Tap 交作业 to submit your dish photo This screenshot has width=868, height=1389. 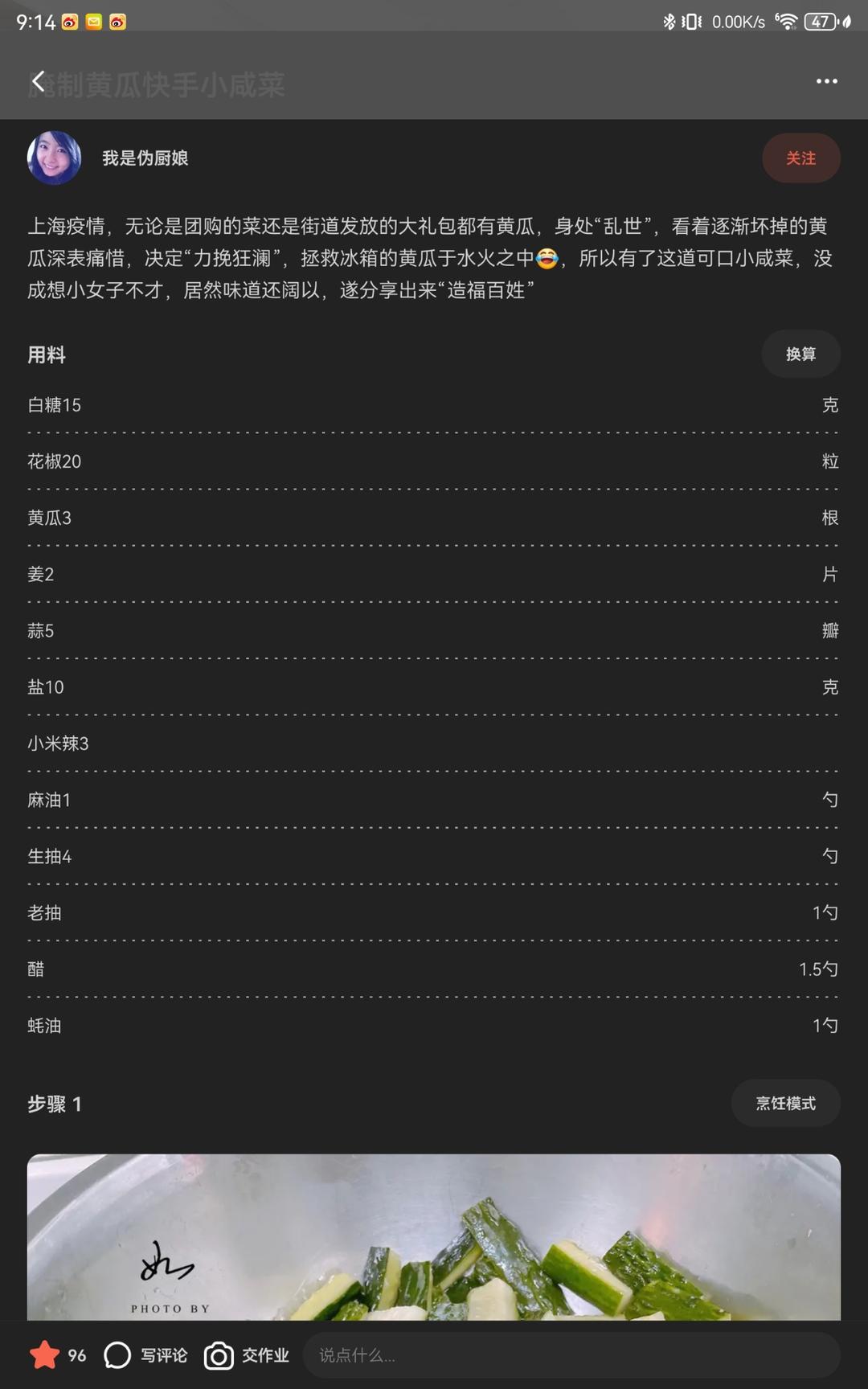click(x=247, y=1355)
